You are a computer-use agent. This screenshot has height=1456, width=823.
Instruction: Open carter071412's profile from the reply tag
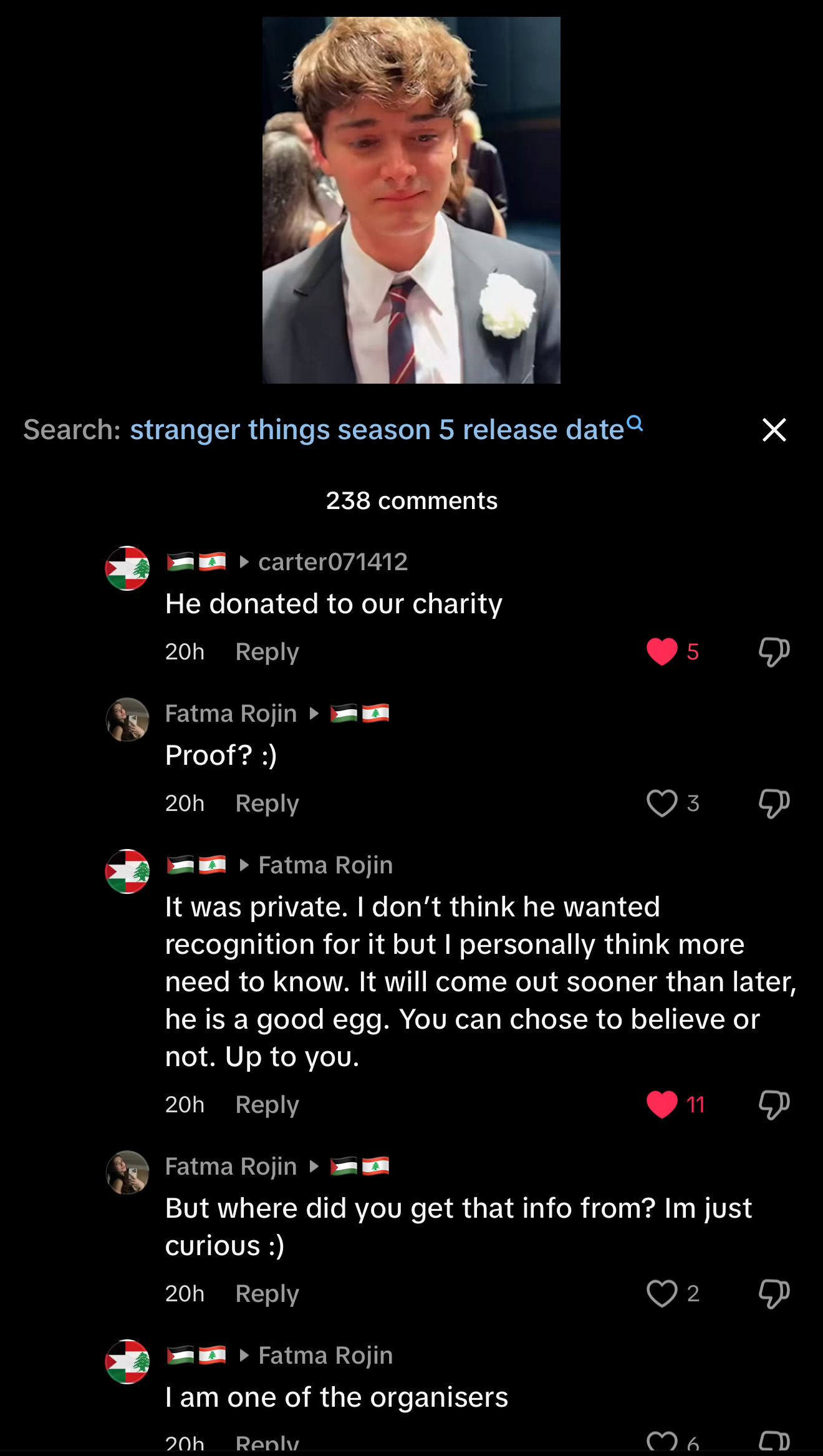(332, 562)
